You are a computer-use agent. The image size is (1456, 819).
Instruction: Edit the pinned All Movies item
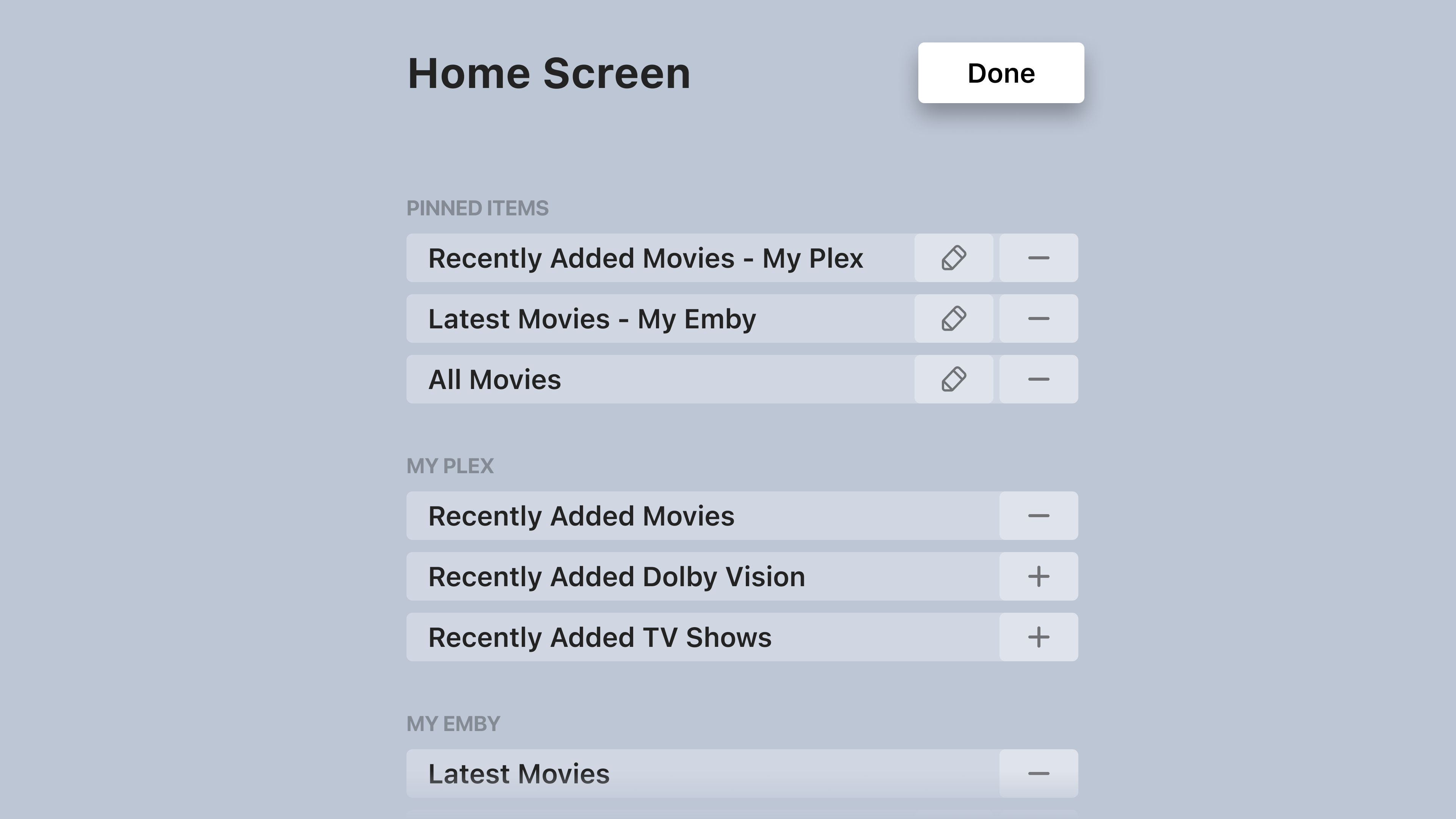click(954, 379)
